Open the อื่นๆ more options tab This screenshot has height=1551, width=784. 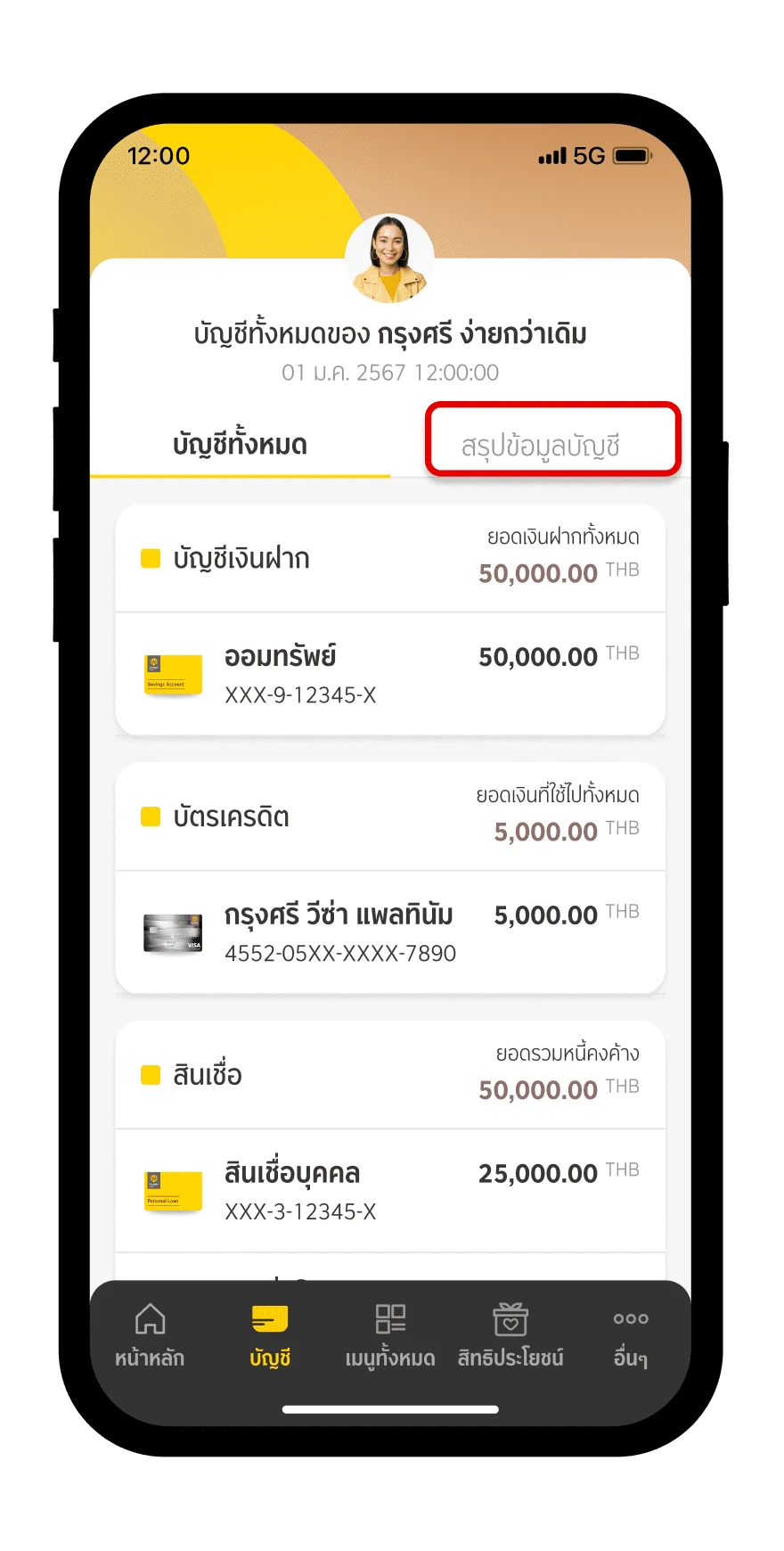[x=631, y=1334]
